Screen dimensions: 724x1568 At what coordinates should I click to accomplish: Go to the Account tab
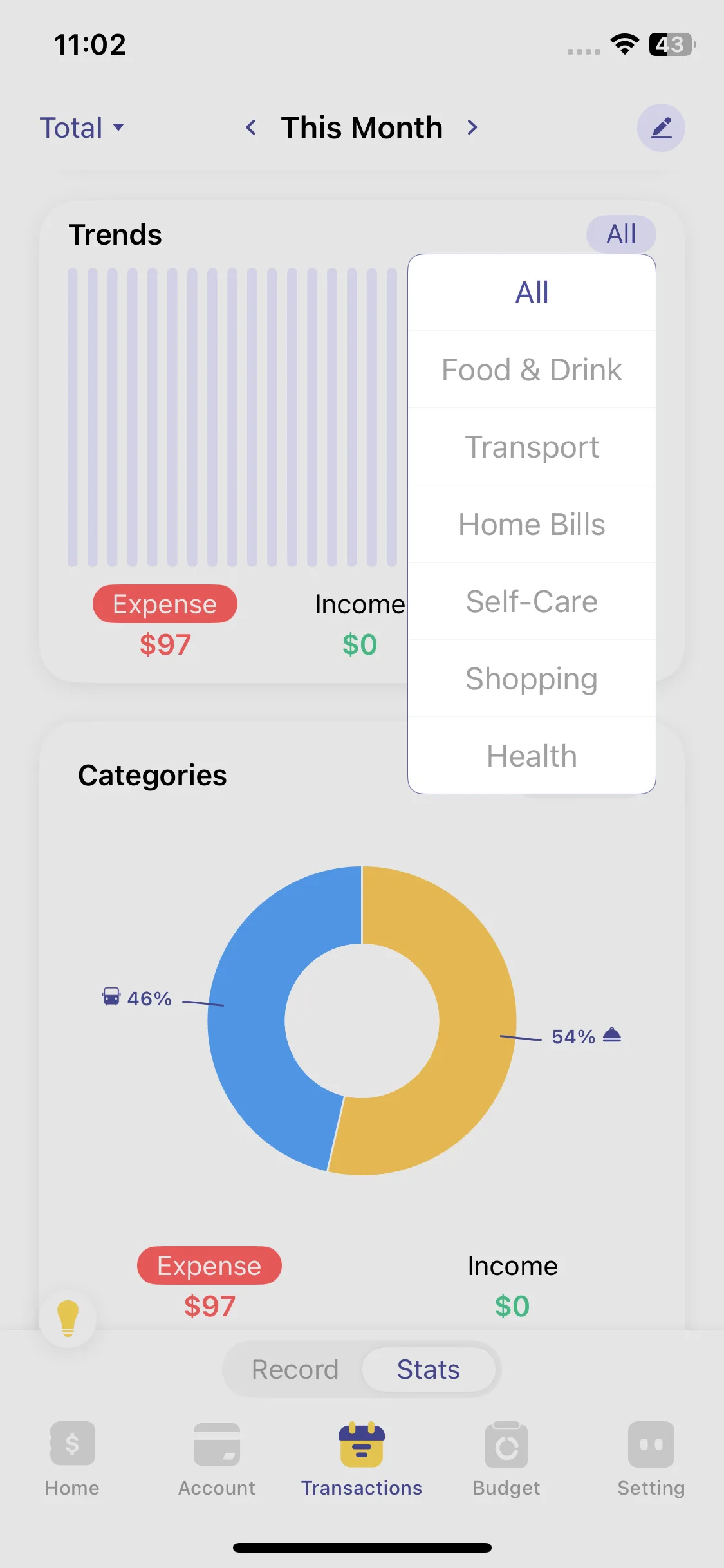pos(217,1459)
